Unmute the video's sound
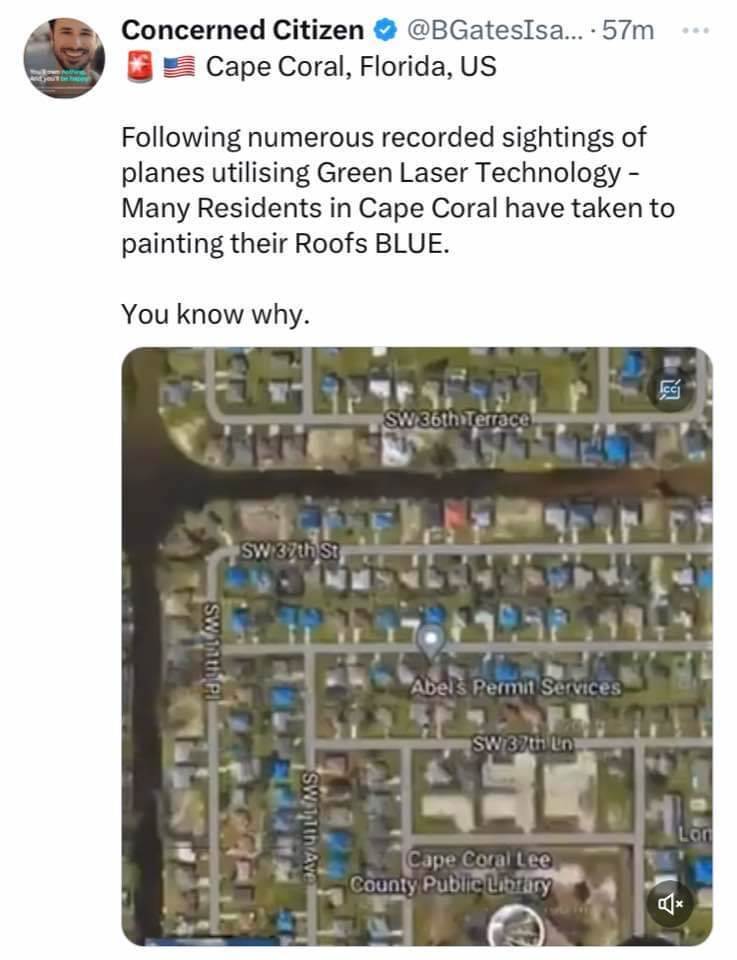This screenshot has width=737, height=960. (x=669, y=906)
